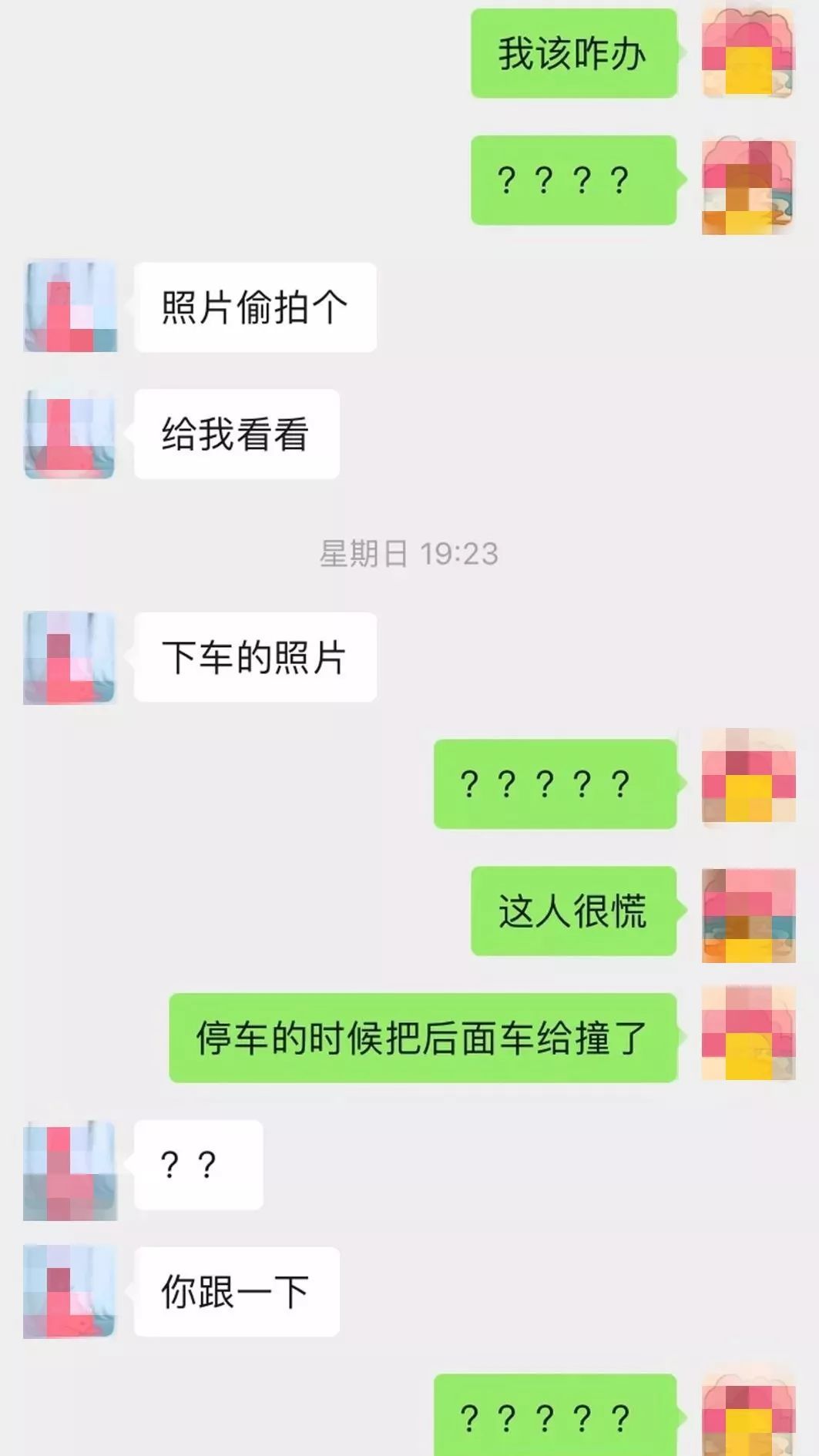This screenshot has width=819, height=1456.
Task: Select own avatar near "这人很慌" bubble
Action: (x=748, y=917)
